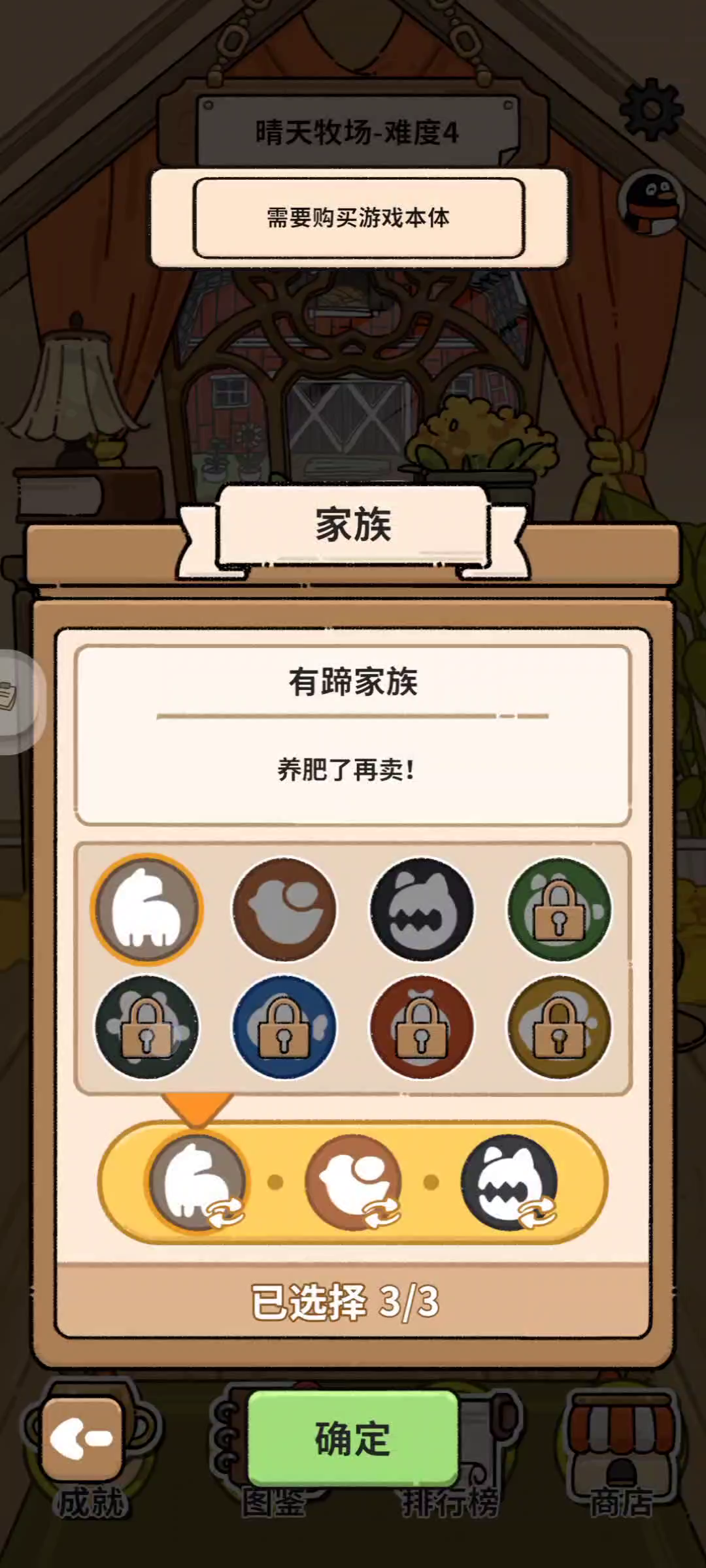The height and width of the screenshot is (1568, 706).
Task: Swap the brown bird slot in selected bar
Action: [354, 1183]
